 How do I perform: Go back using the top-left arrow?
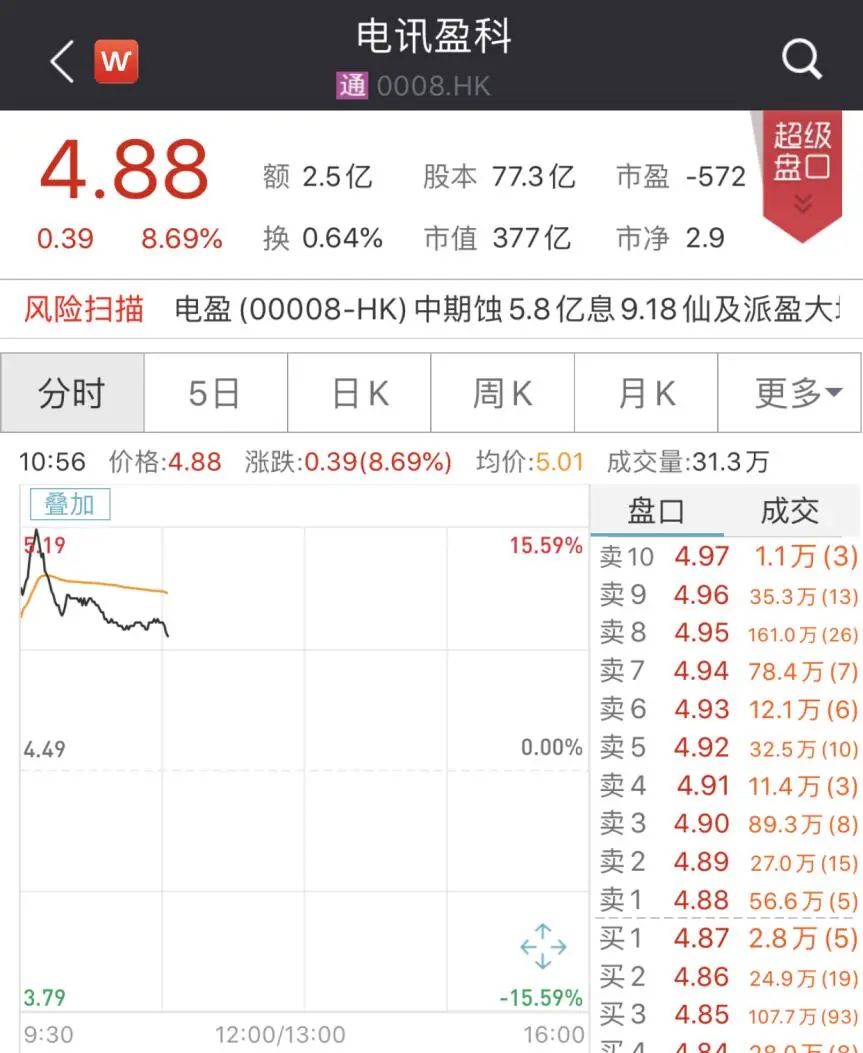[62, 61]
